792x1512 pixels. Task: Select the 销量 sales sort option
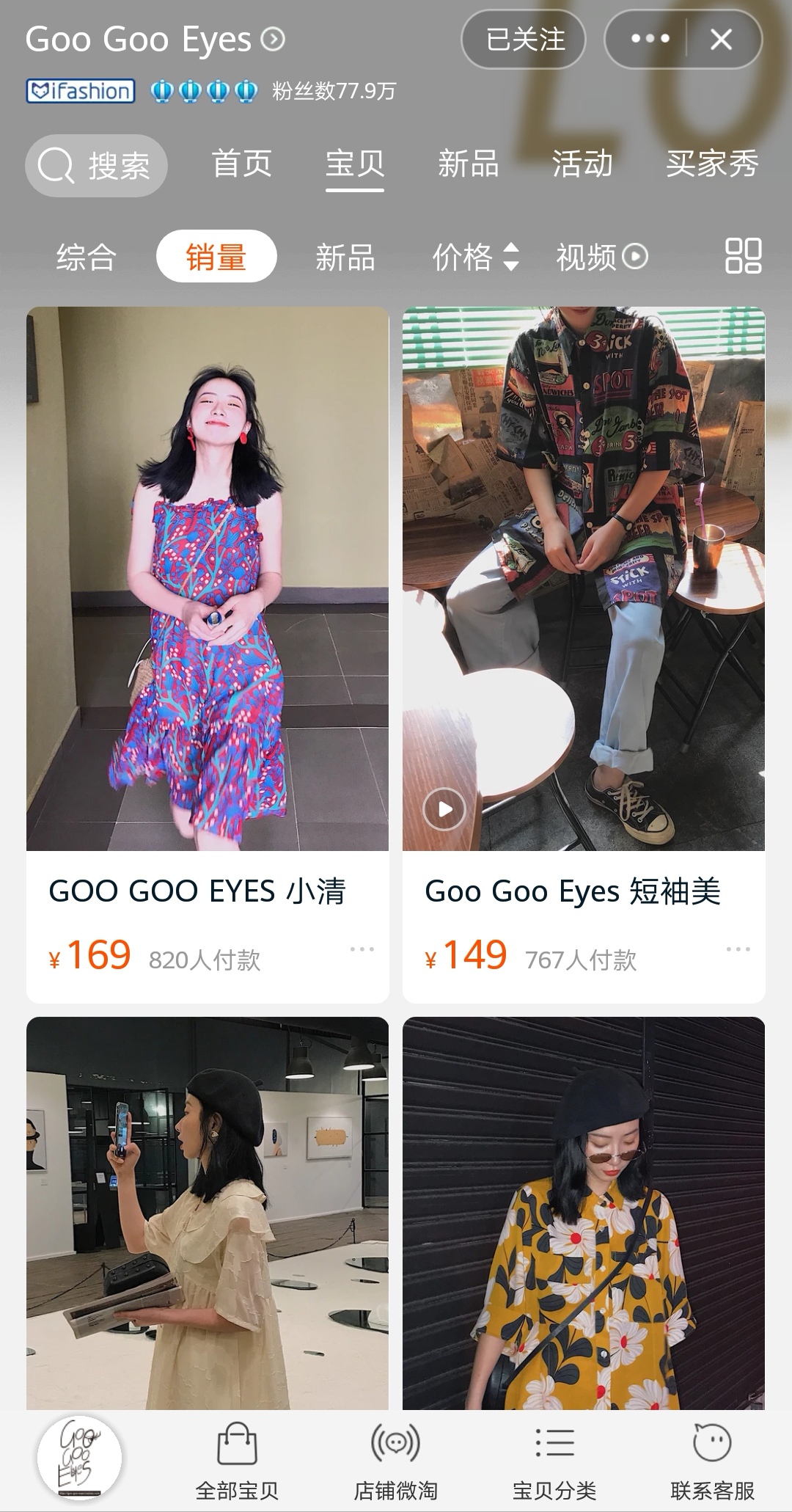(x=216, y=257)
